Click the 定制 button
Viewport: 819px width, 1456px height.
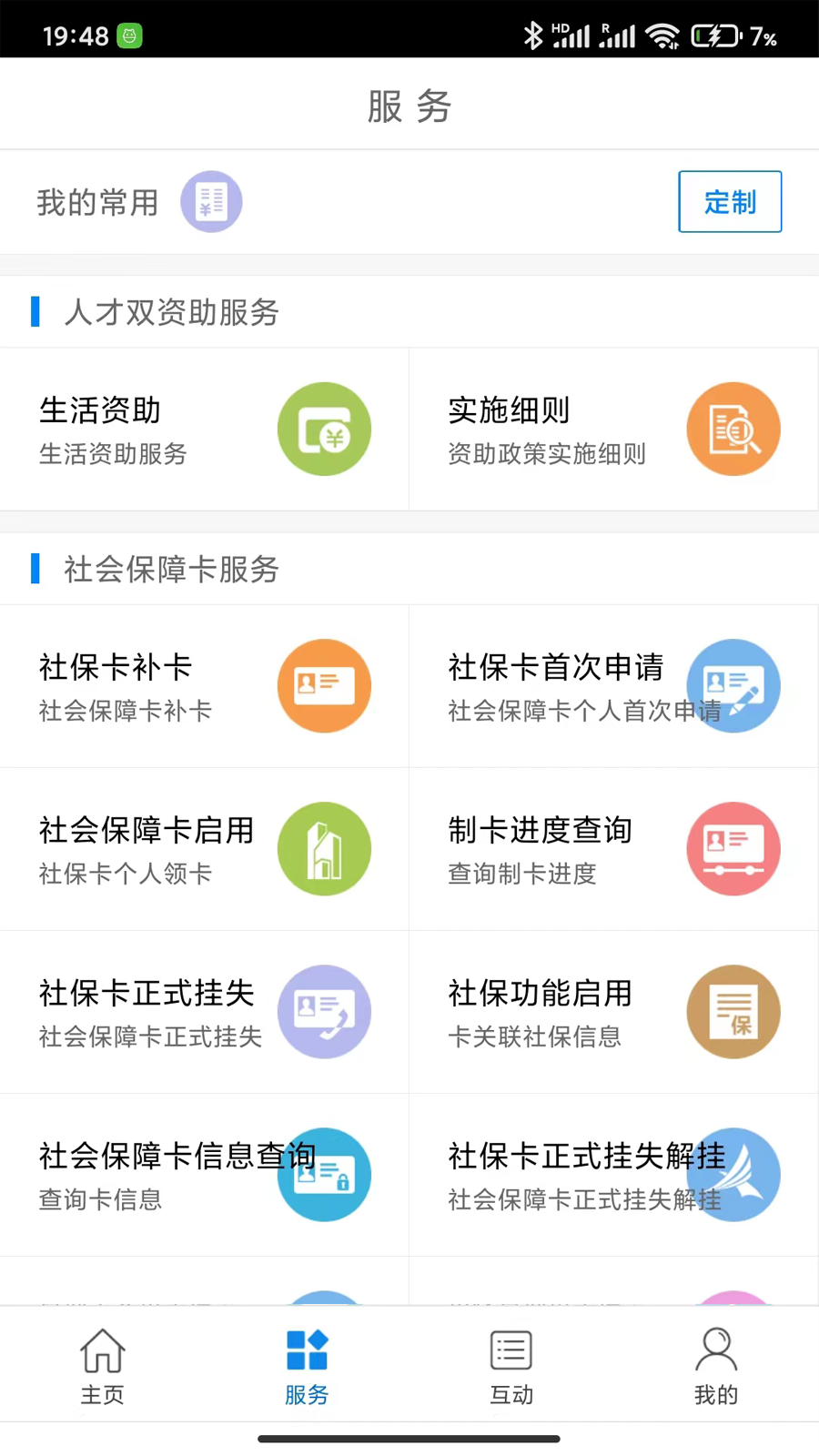click(730, 202)
